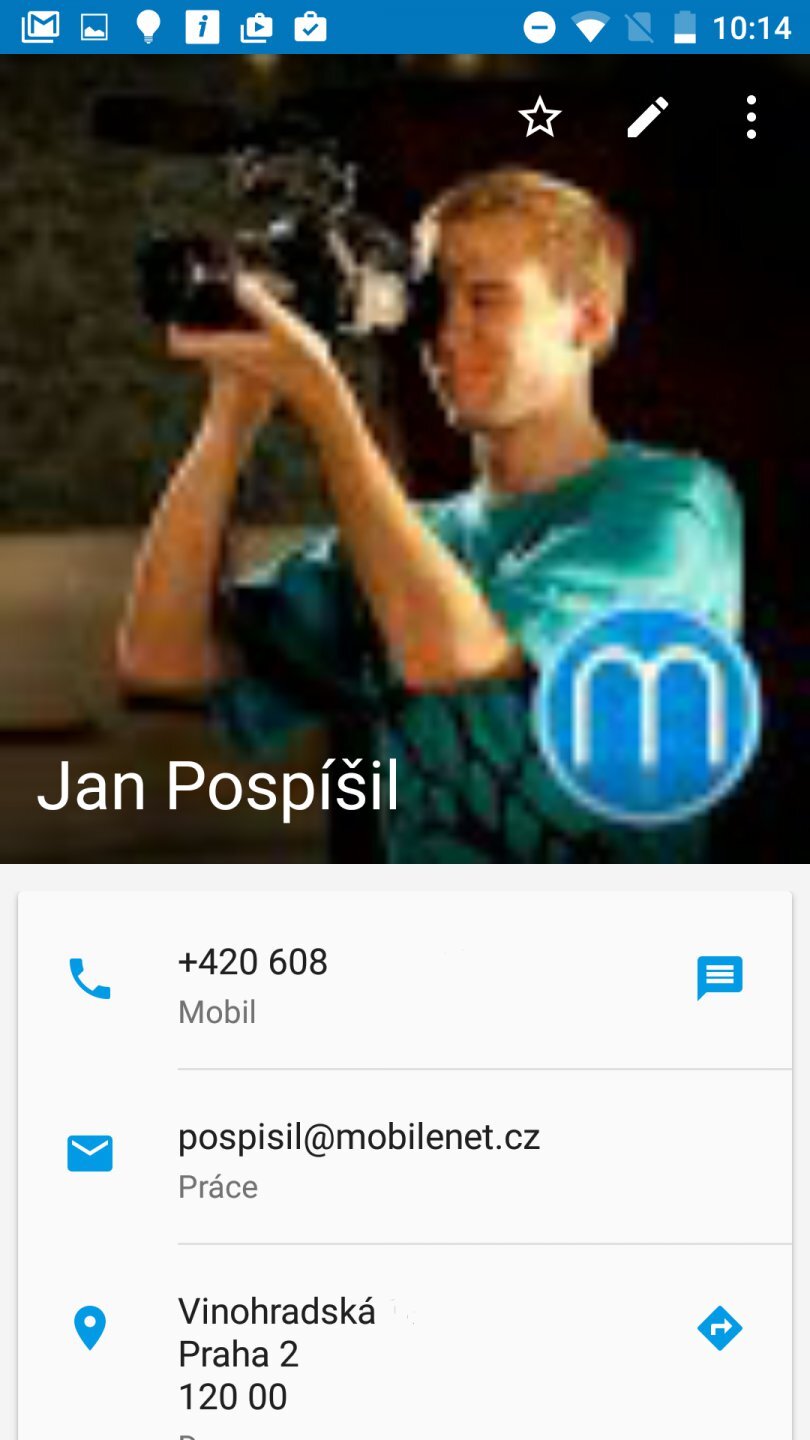Star this contact as favorite

coord(539,119)
